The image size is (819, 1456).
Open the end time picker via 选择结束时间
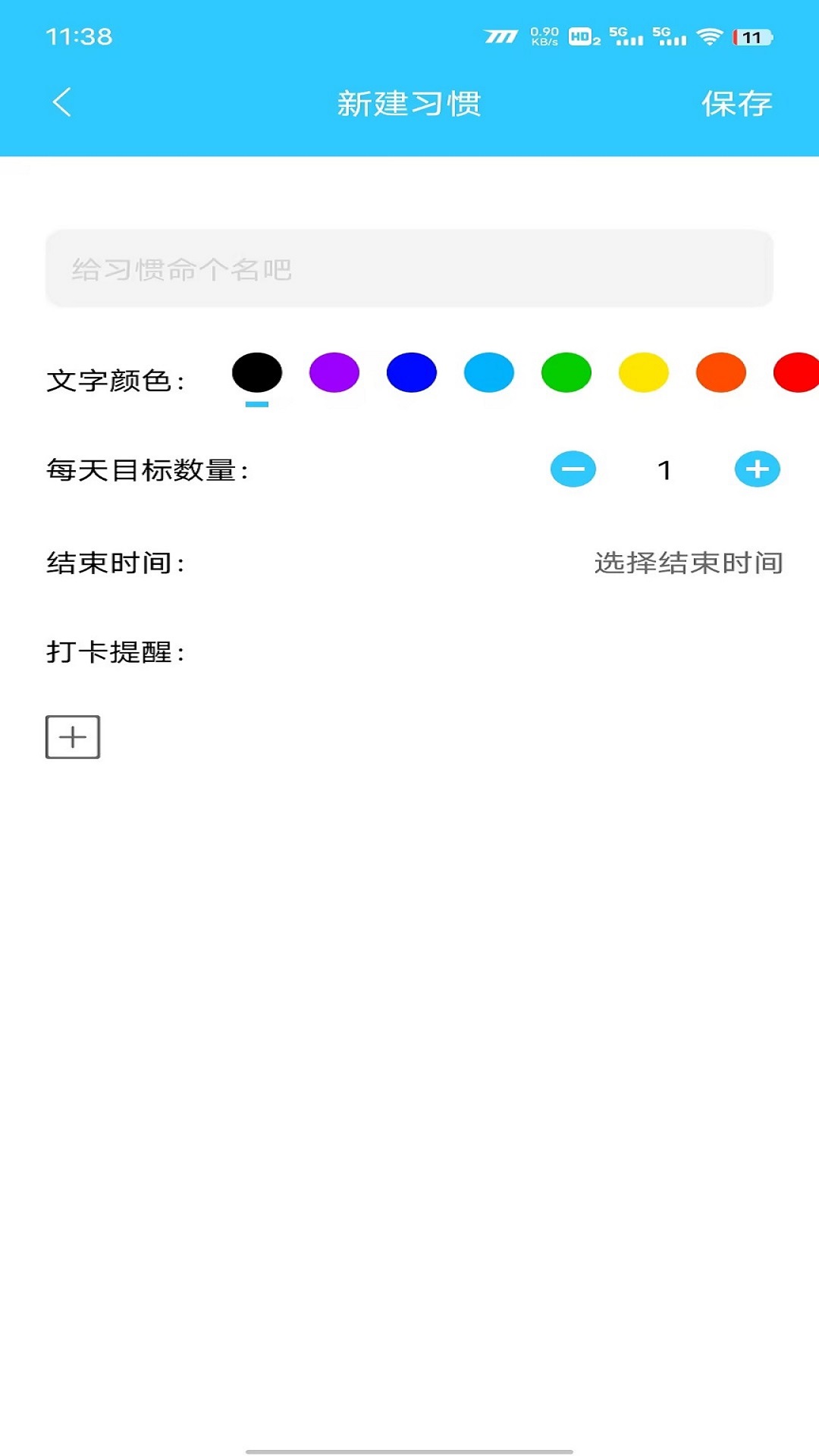point(689,562)
